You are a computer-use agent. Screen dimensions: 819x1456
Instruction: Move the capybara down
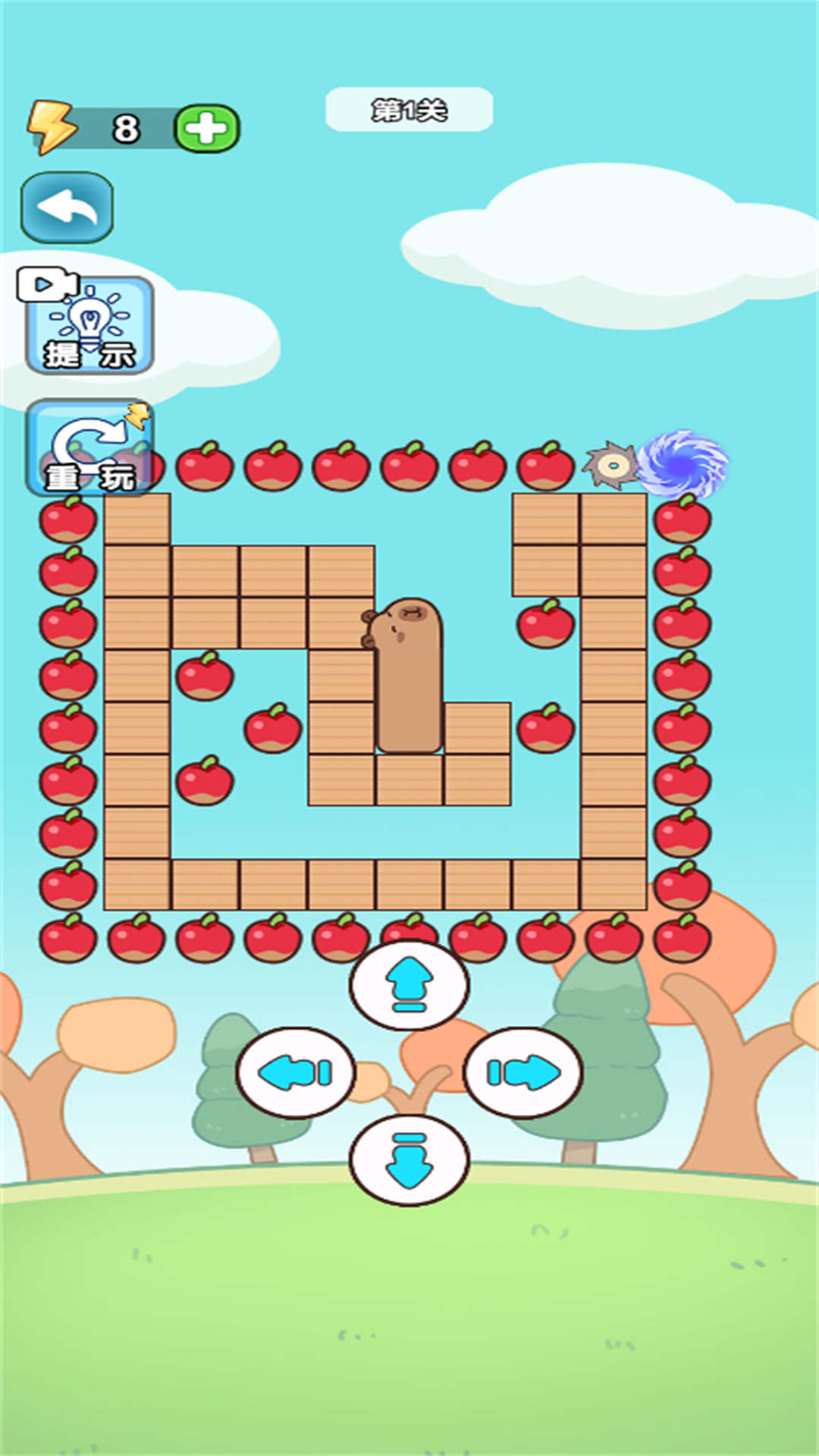click(x=409, y=1160)
